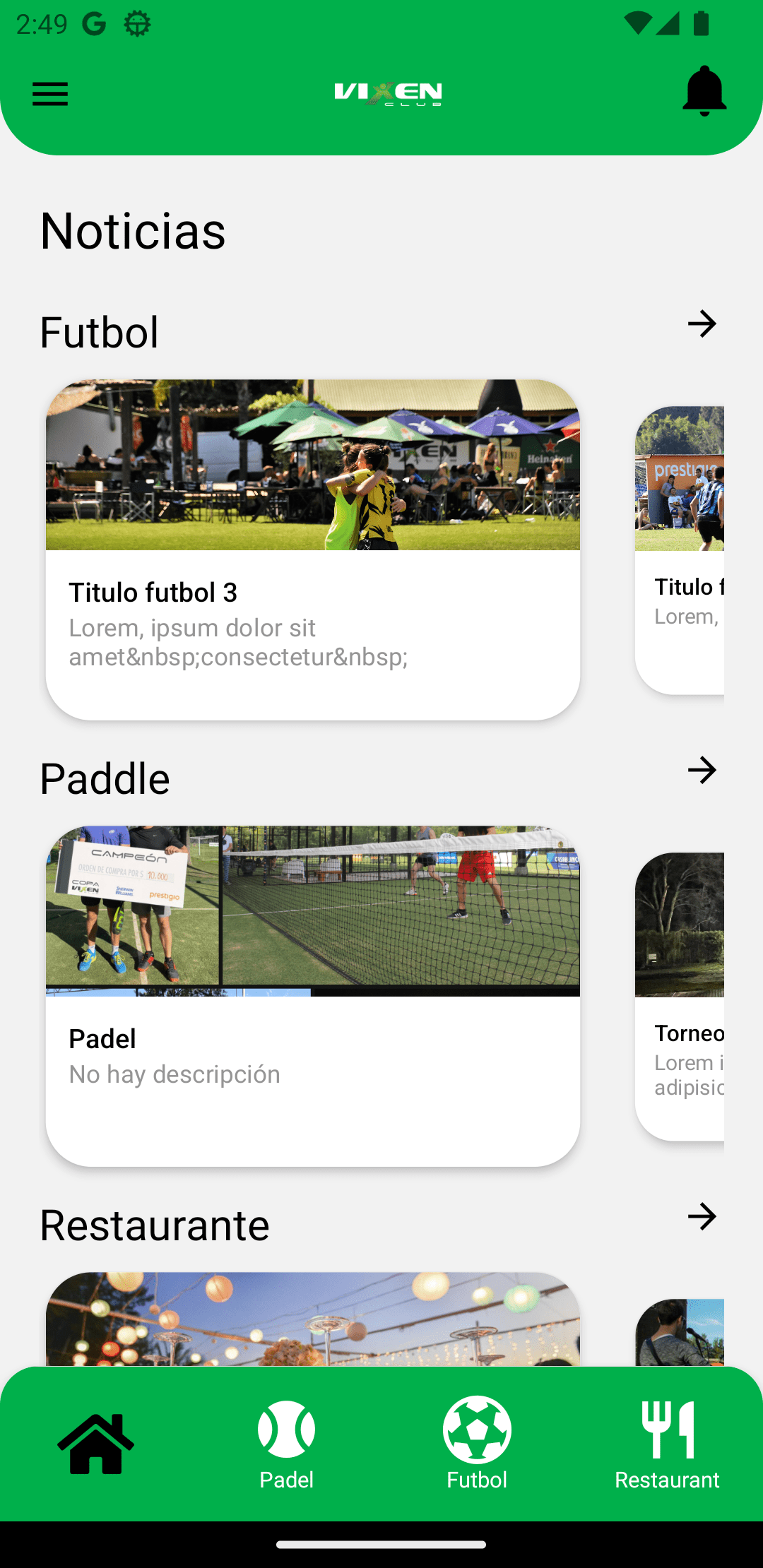See all Restaurante news via arrow

(x=702, y=1216)
